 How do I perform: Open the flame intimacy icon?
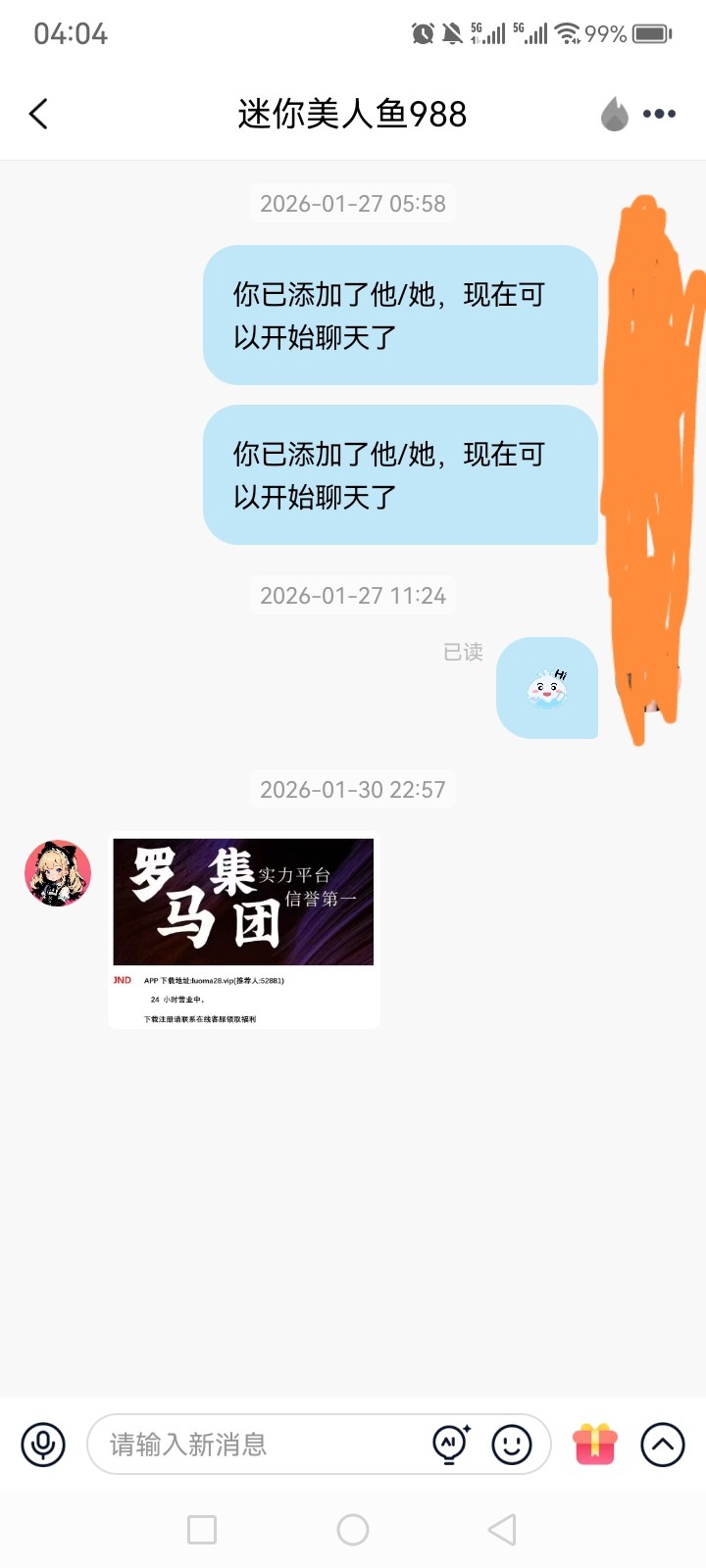[x=615, y=114]
